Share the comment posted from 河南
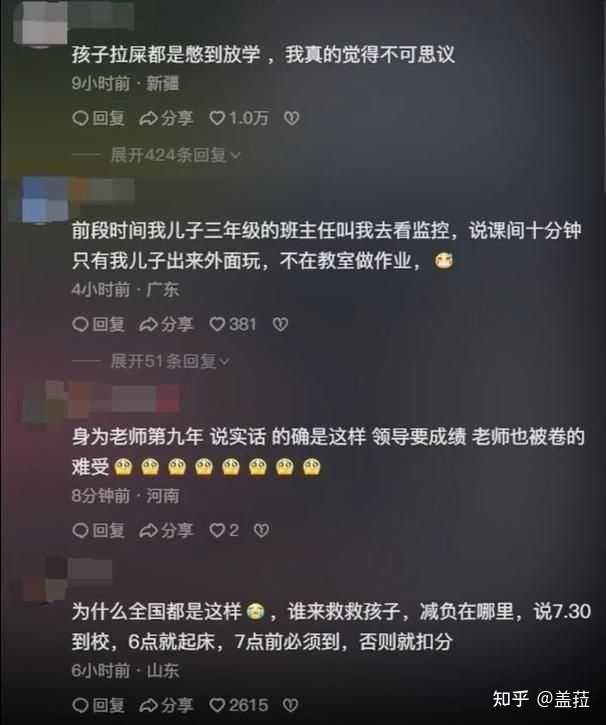 pyautogui.click(x=166, y=530)
